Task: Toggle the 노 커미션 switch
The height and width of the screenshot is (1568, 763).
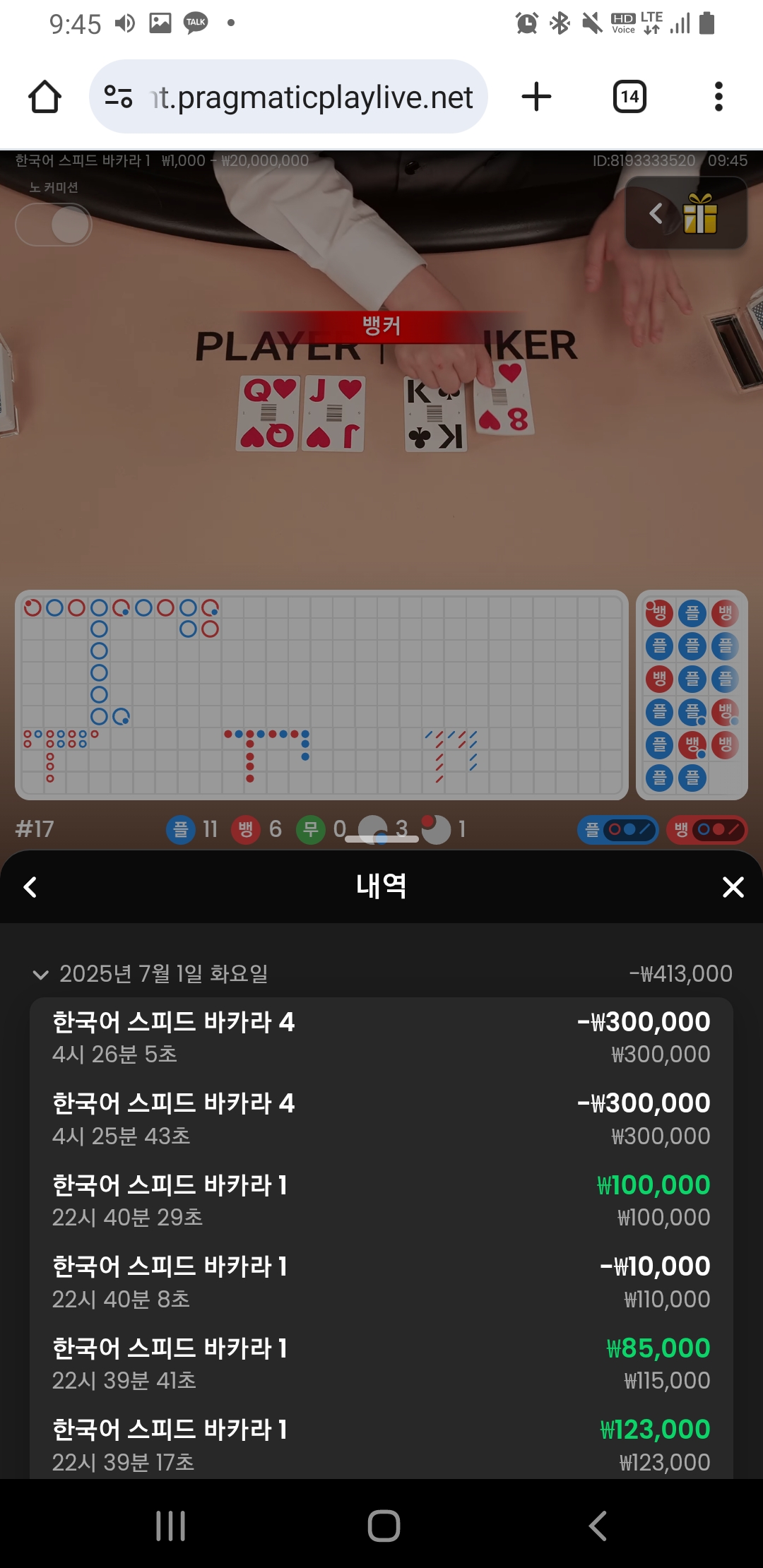Action: coord(54,225)
